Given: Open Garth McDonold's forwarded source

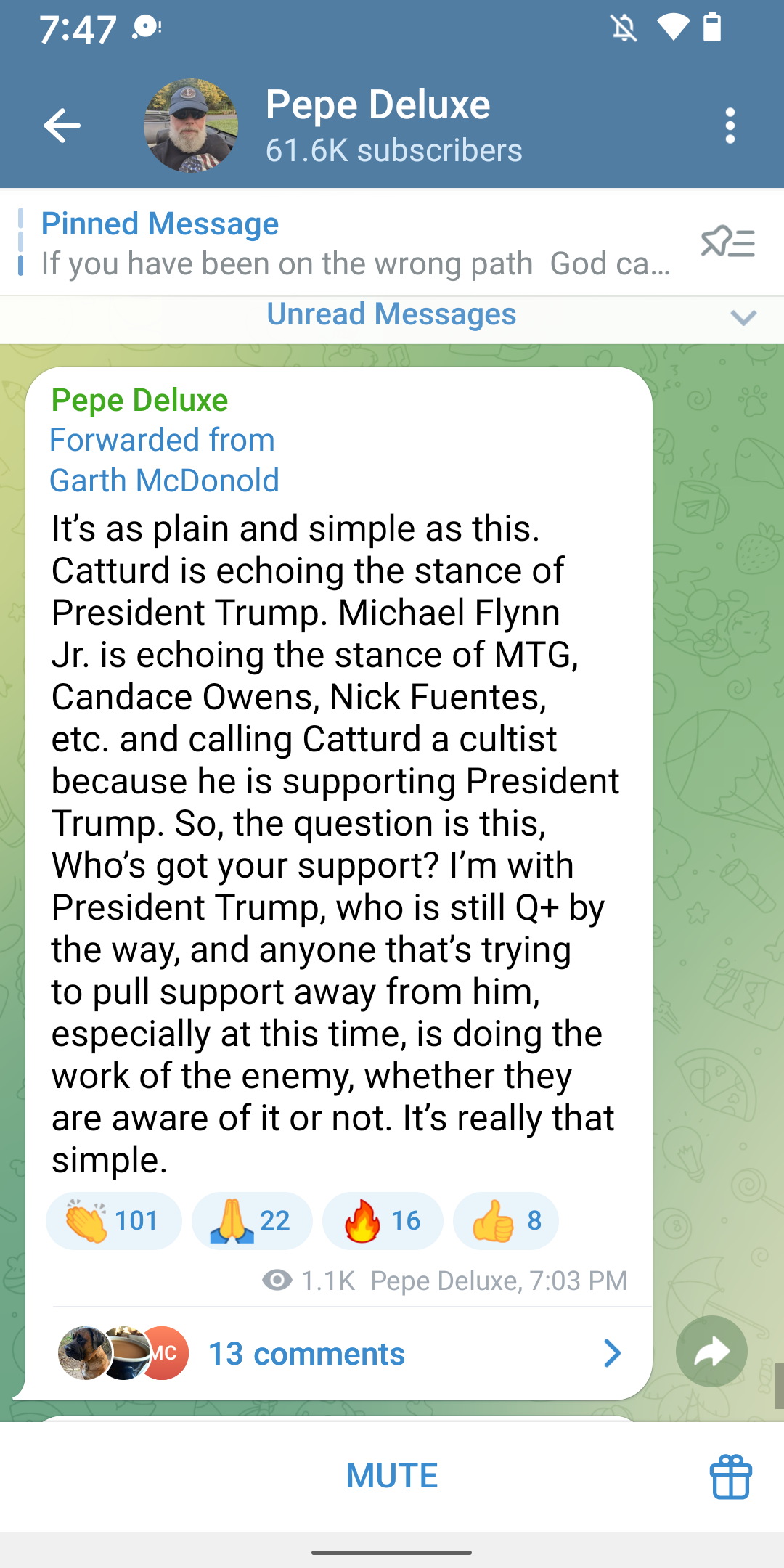Looking at the screenshot, I should [164, 481].
